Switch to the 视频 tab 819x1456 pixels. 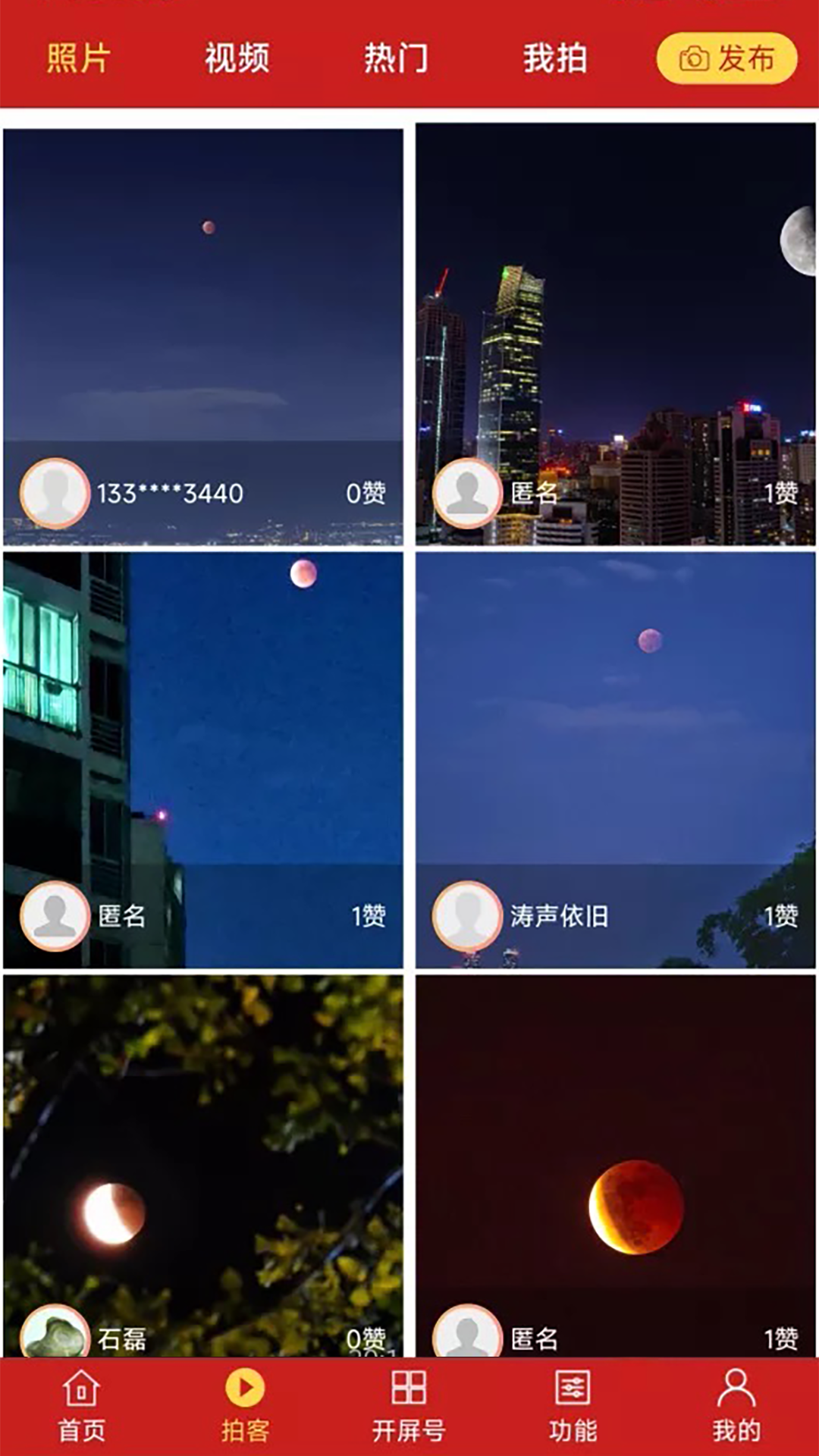[237, 58]
